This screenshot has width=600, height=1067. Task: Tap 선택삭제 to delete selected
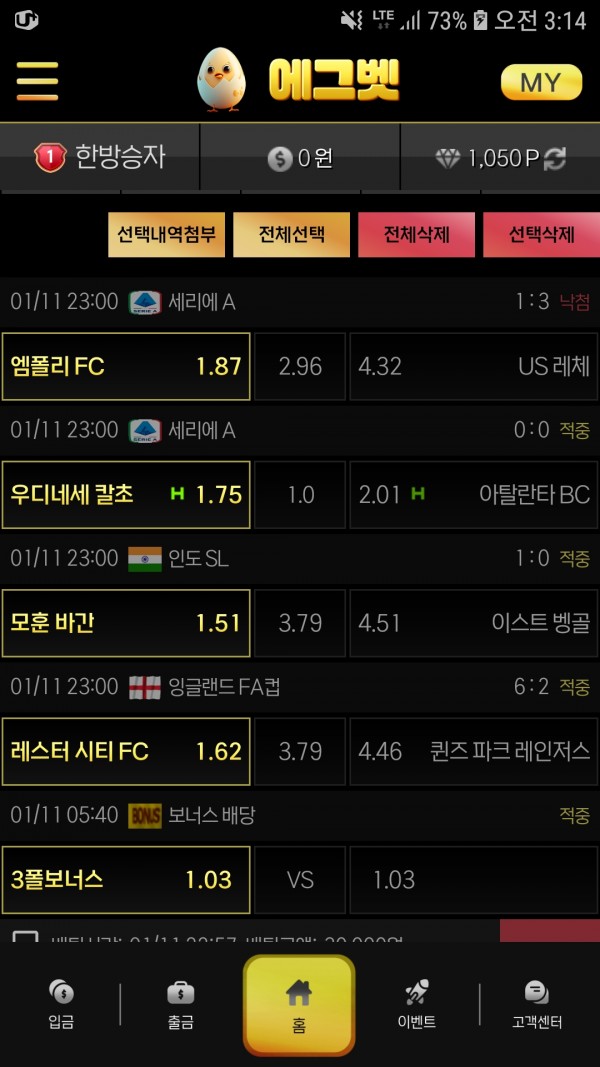click(541, 235)
